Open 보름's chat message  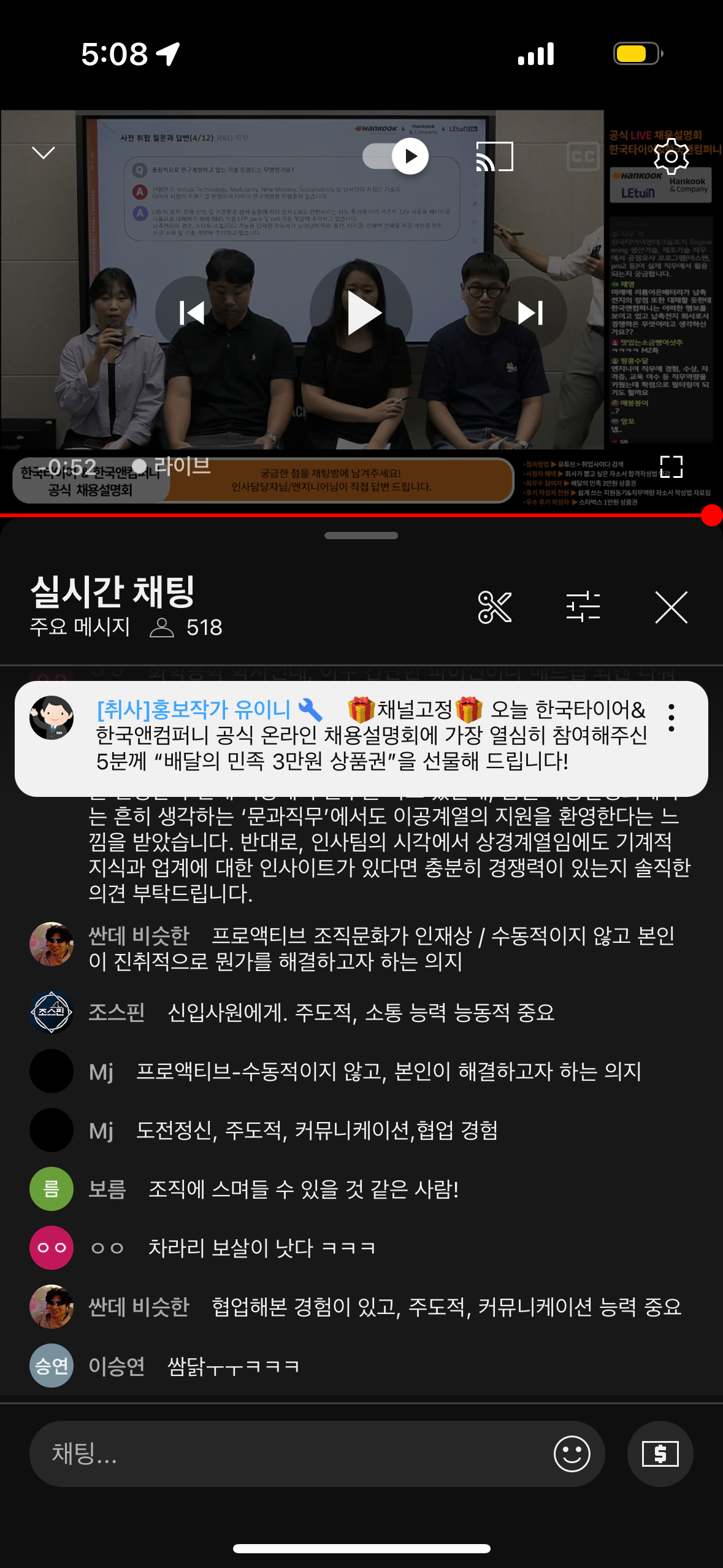coord(304,1189)
